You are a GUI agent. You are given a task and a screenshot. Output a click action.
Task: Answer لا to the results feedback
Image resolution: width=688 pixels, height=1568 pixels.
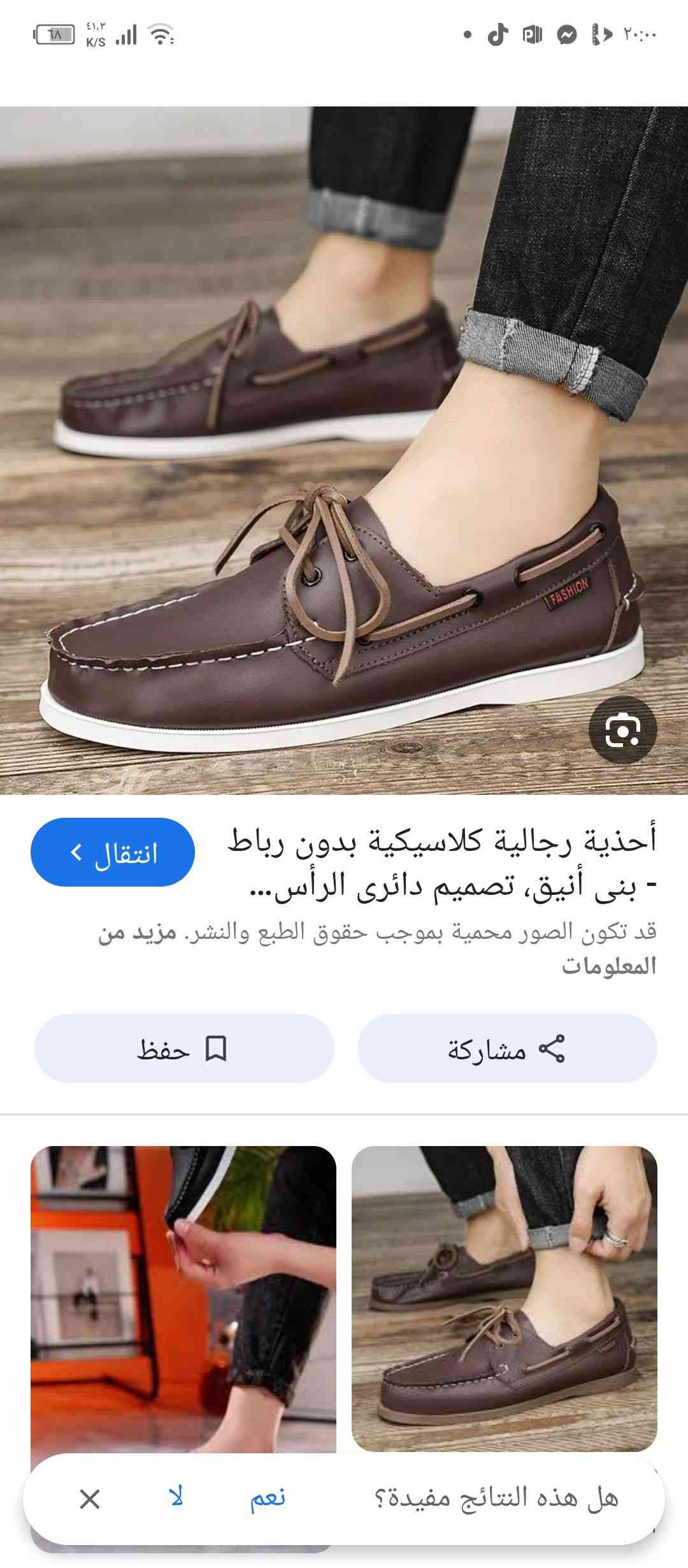(x=176, y=1498)
